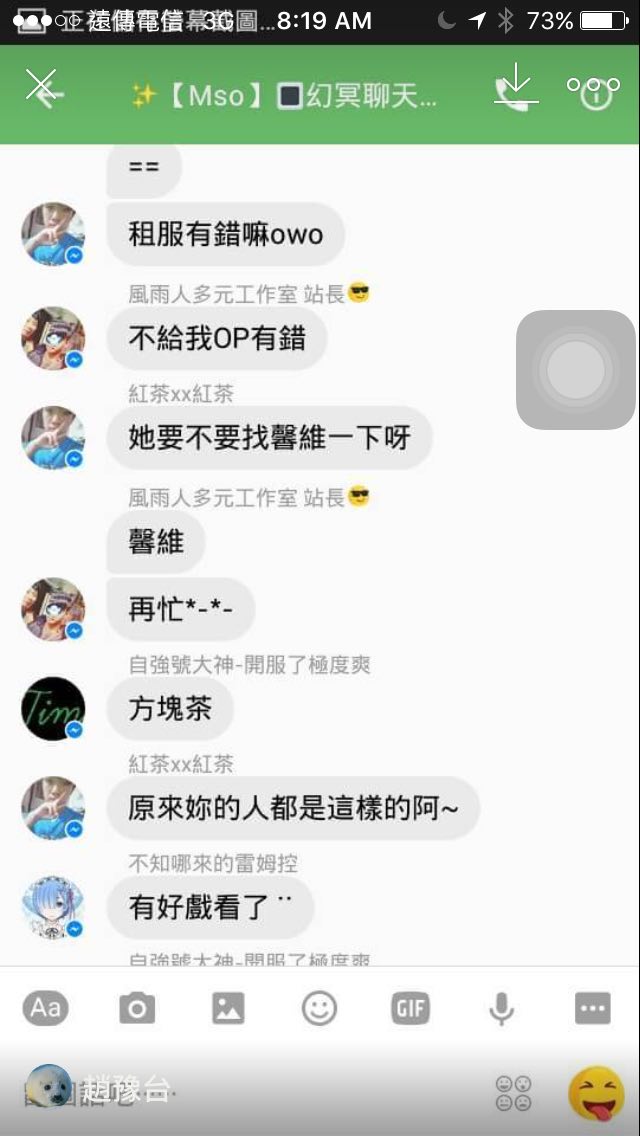Viewport: 640px width, 1136px height.
Task: Go back from the Mso group chat
Action: 43,90
